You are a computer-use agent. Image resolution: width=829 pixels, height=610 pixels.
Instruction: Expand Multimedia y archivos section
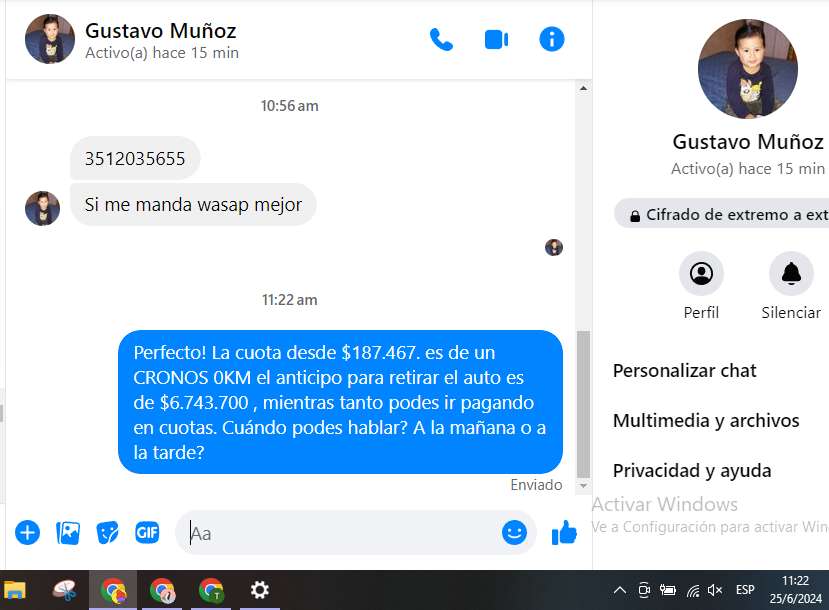pos(706,421)
